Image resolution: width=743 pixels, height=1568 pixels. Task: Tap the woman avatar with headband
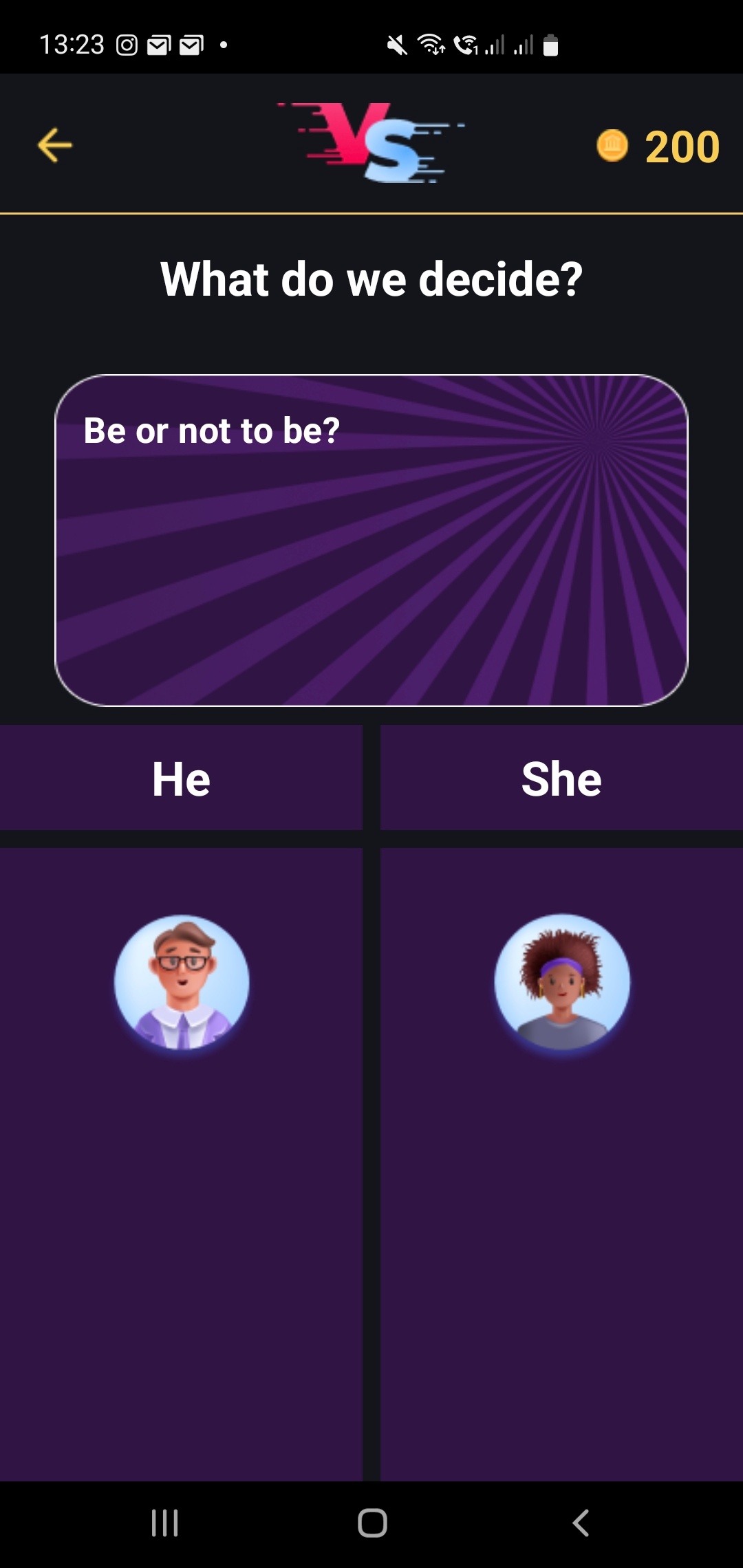click(x=562, y=981)
